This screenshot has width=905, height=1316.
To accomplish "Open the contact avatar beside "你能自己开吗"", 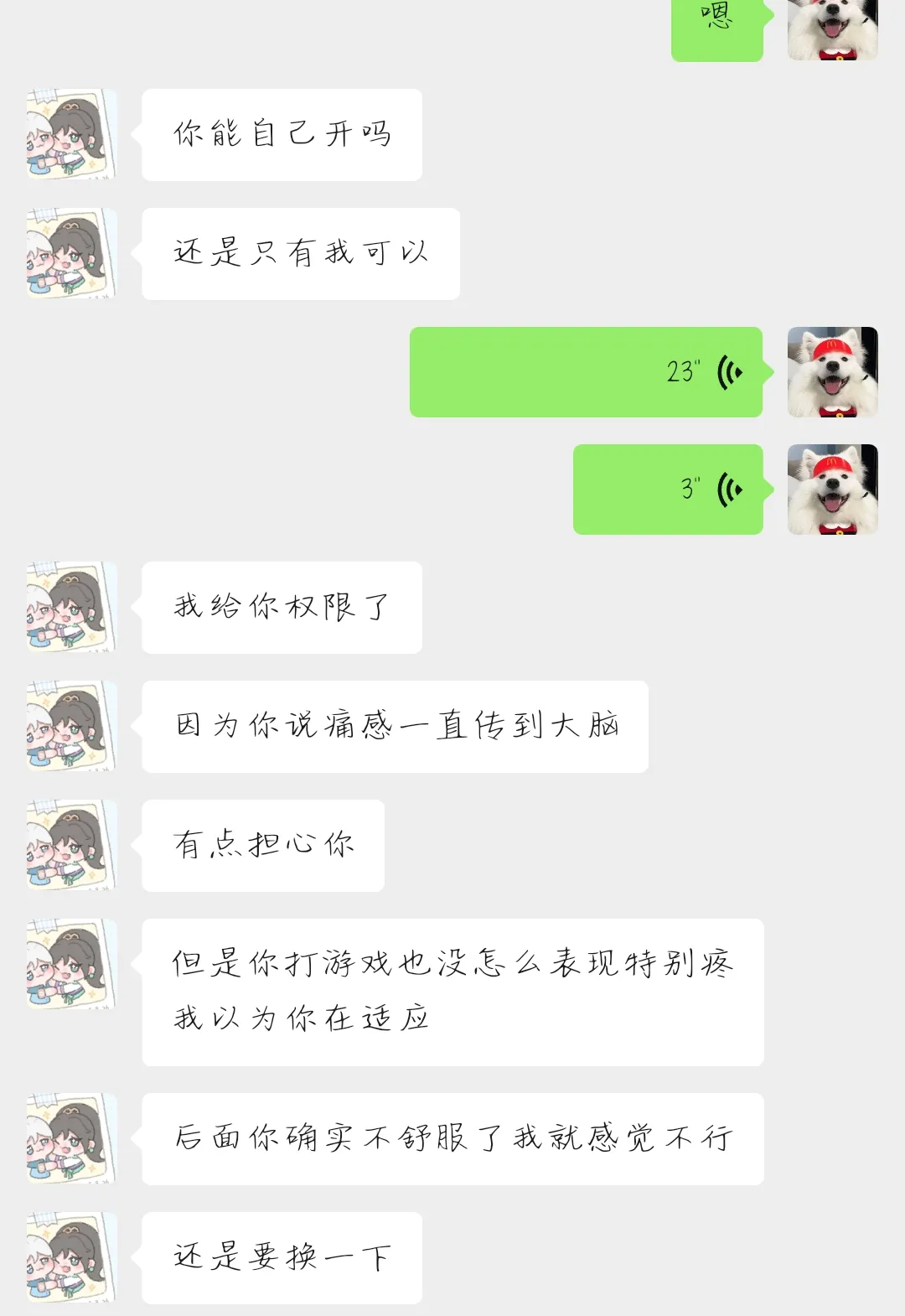I will tap(71, 134).
